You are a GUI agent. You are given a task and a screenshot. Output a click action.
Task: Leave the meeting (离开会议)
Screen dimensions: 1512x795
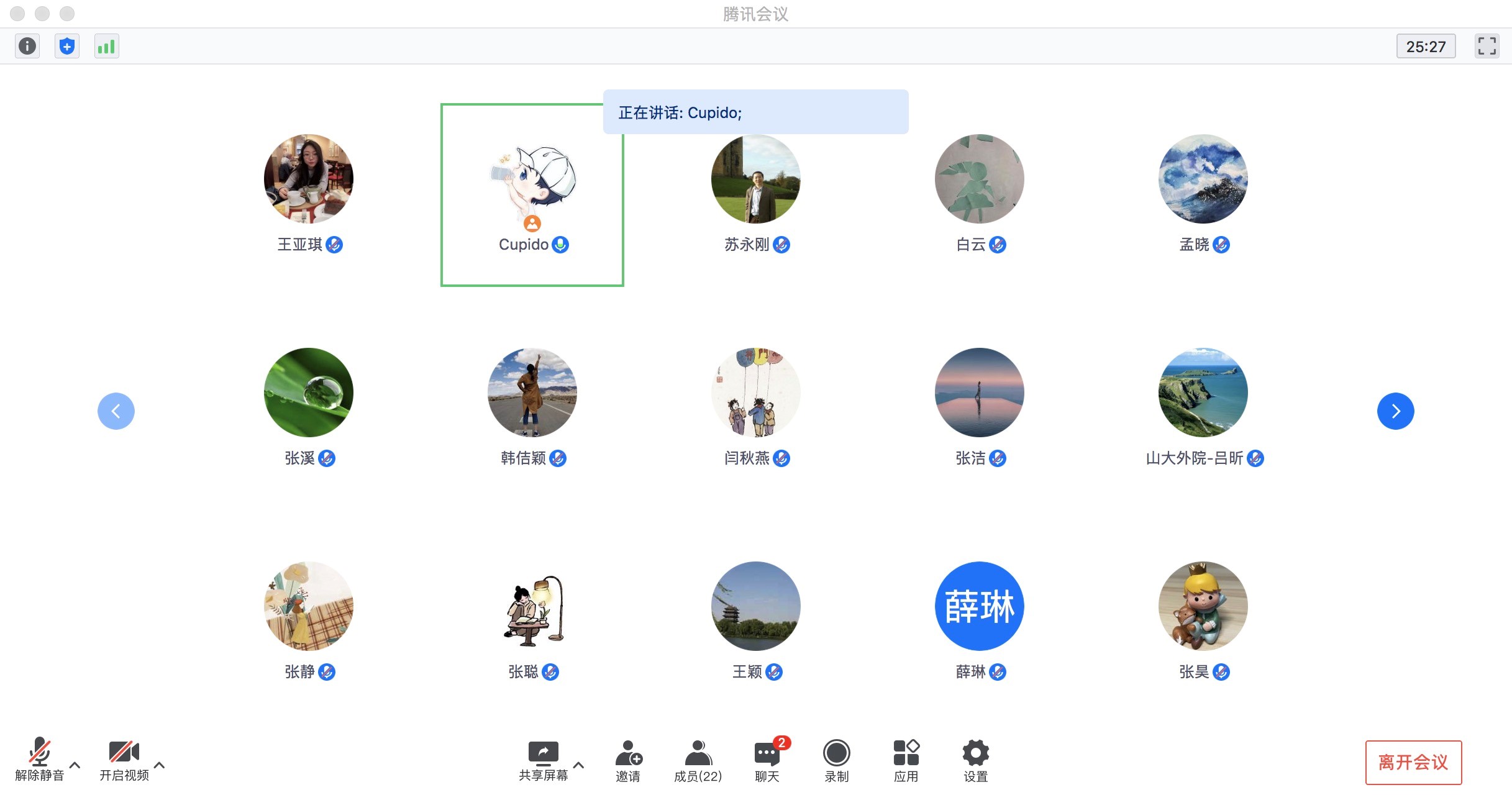pyautogui.click(x=1413, y=762)
